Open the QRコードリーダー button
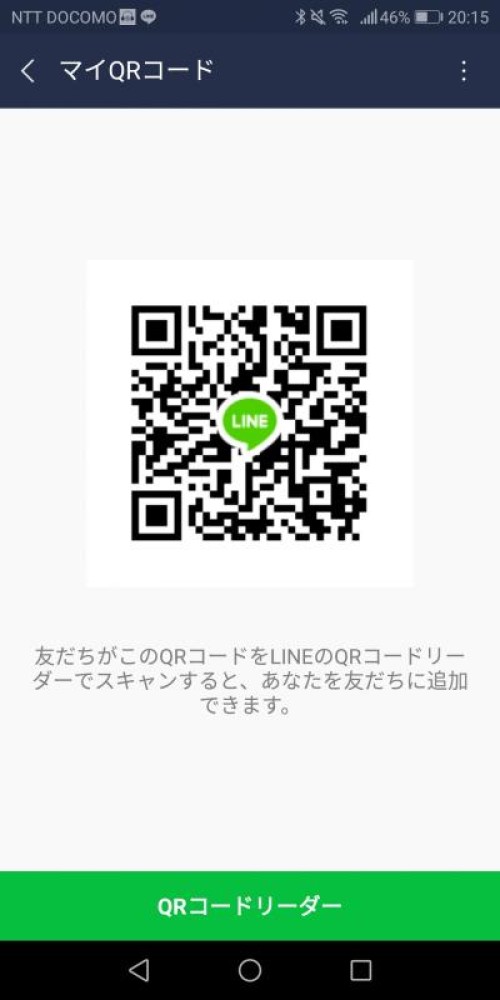Viewport: 500px width, 1000px height. click(x=250, y=905)
